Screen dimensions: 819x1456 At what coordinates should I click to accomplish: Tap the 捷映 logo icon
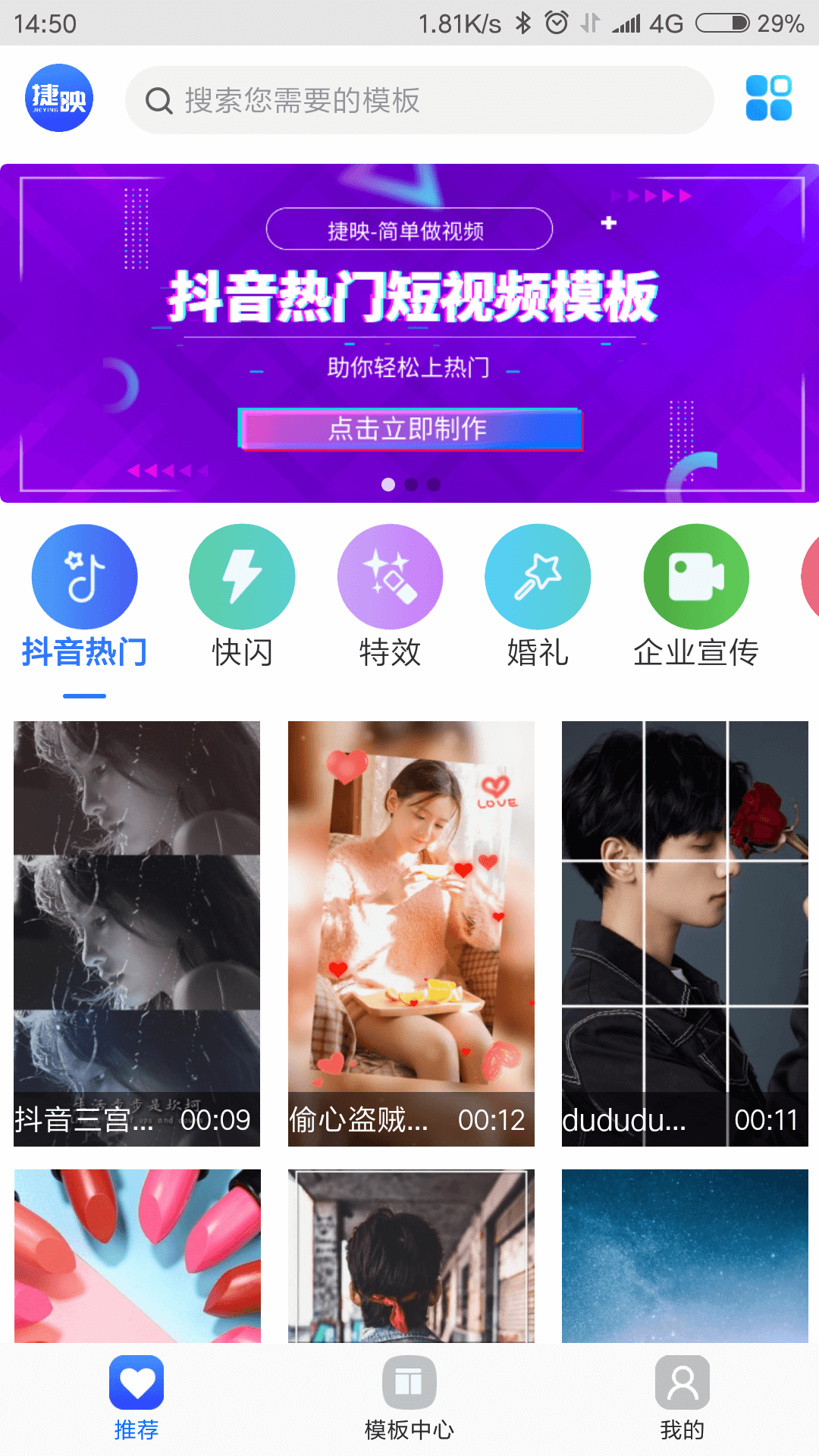(59, 99)
